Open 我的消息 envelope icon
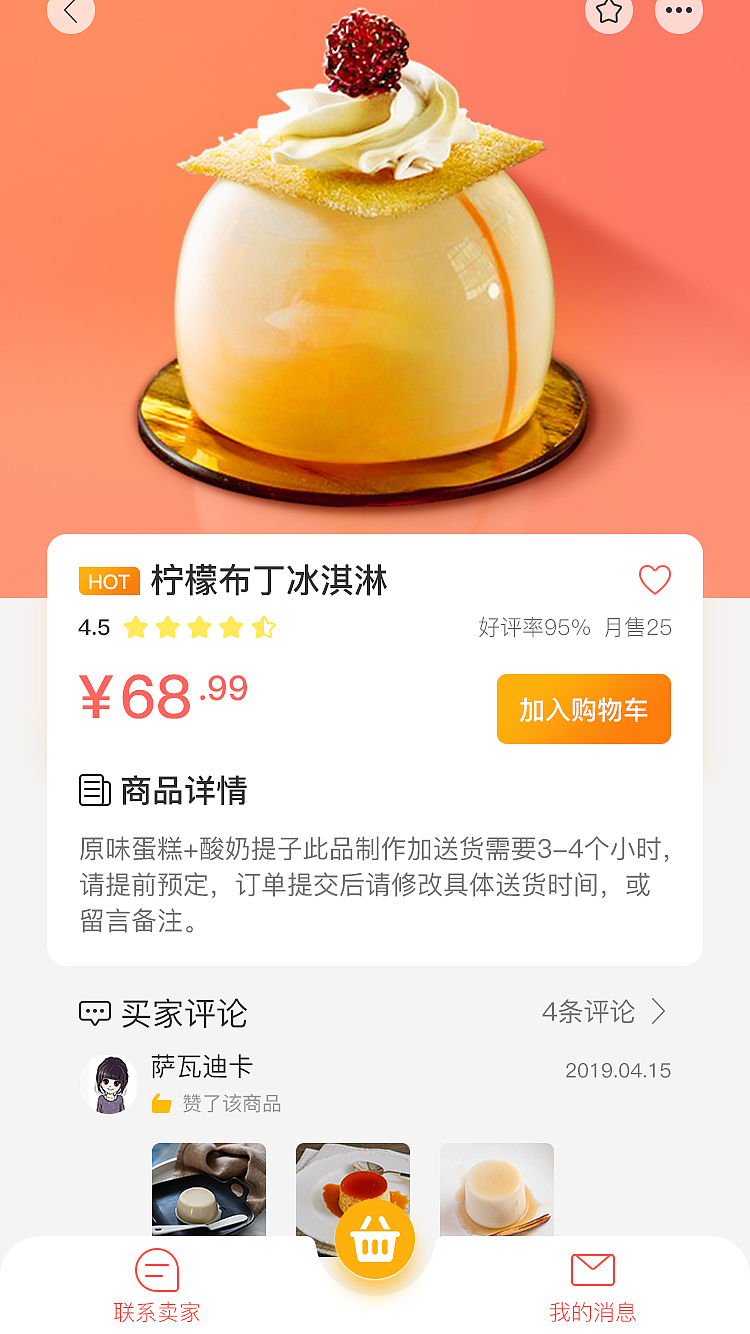This screenshot has width=750, height=1334. point(592,1270)
